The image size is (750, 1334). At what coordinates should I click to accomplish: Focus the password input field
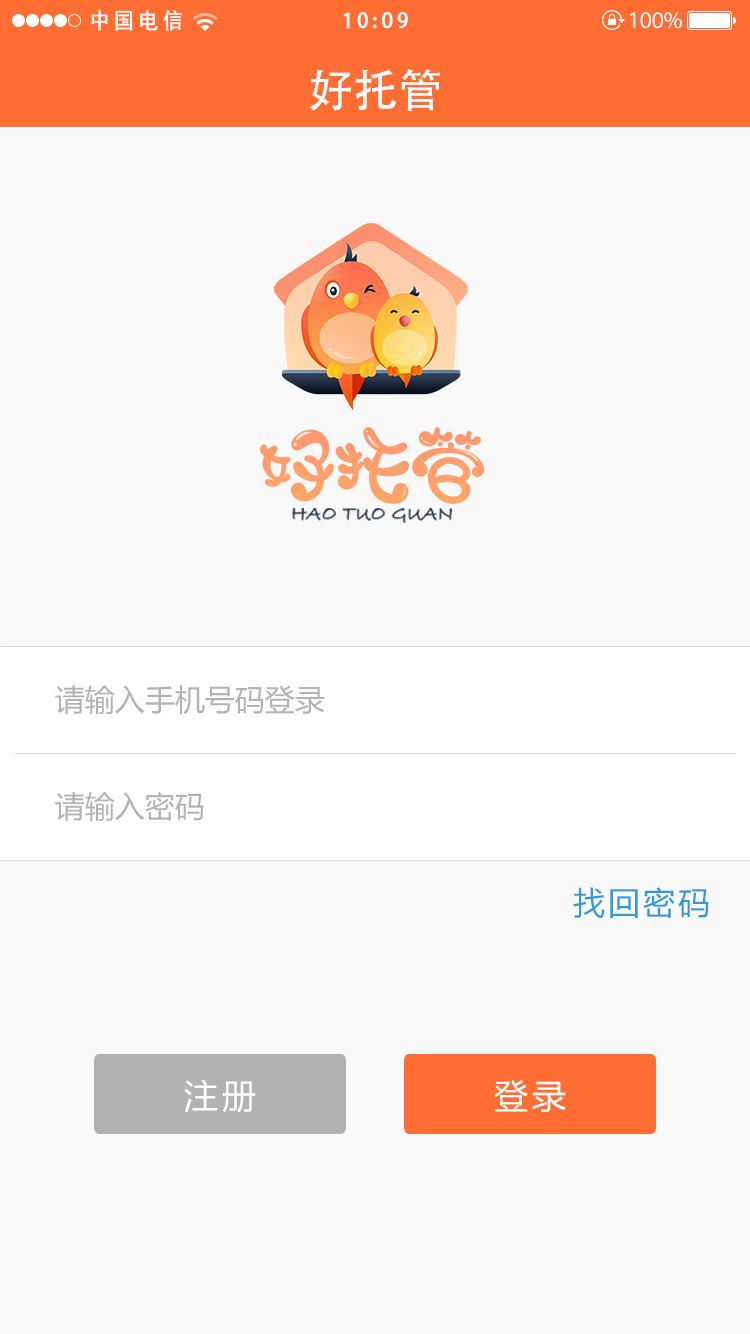[x=375, y=807]
